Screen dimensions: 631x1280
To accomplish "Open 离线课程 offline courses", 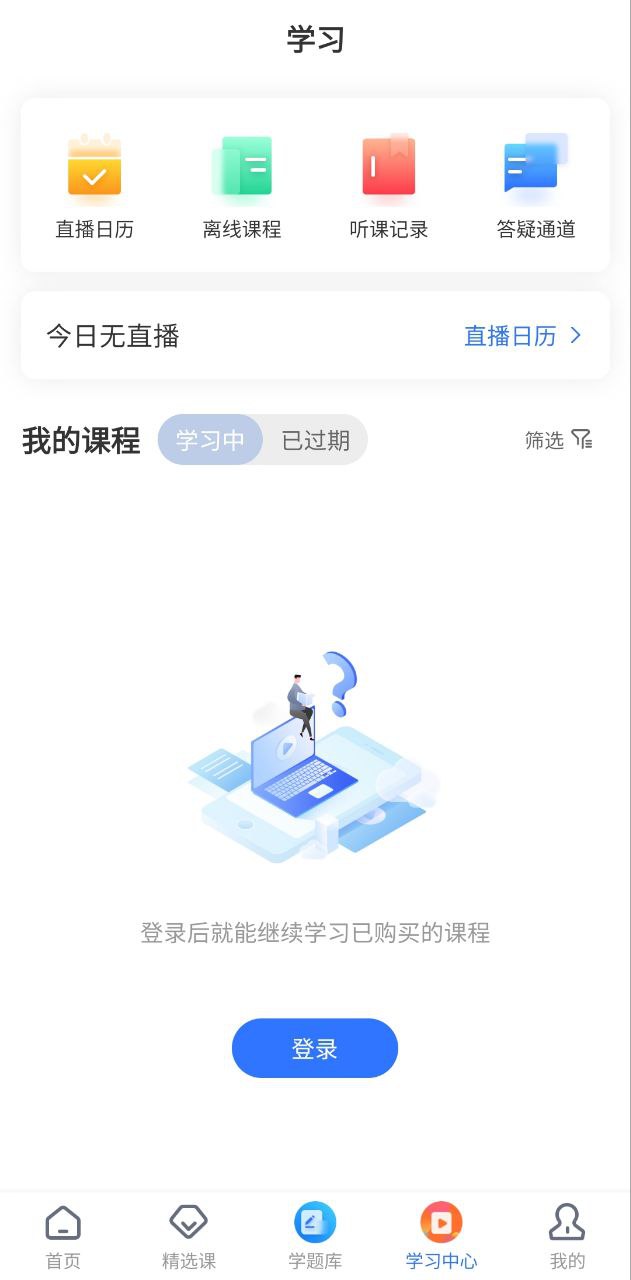I will point(242,186).
